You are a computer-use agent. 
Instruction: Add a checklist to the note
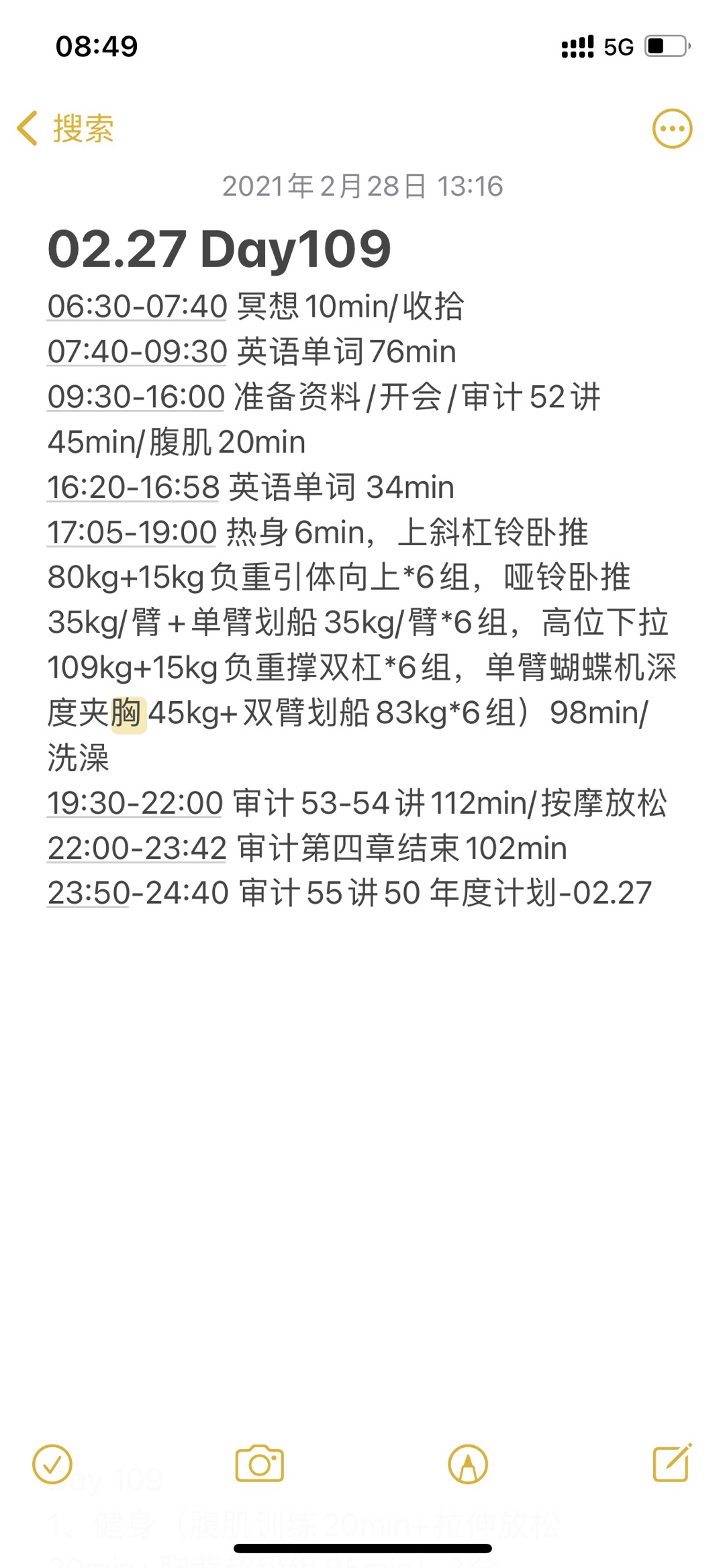pyautogui.click(x=52, y=1463)
